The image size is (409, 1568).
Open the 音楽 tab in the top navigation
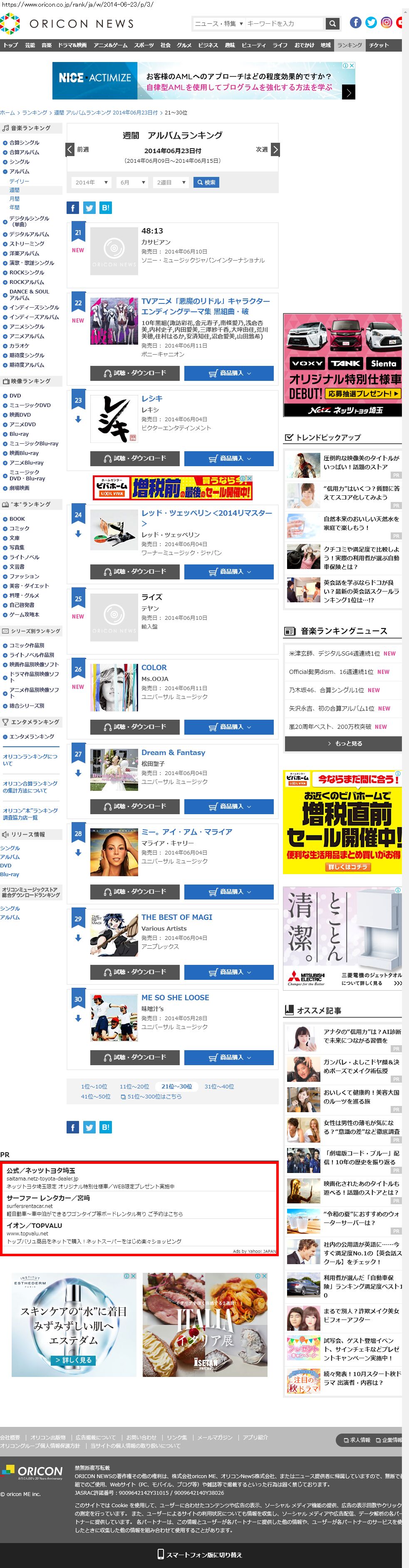pos(46,45)
